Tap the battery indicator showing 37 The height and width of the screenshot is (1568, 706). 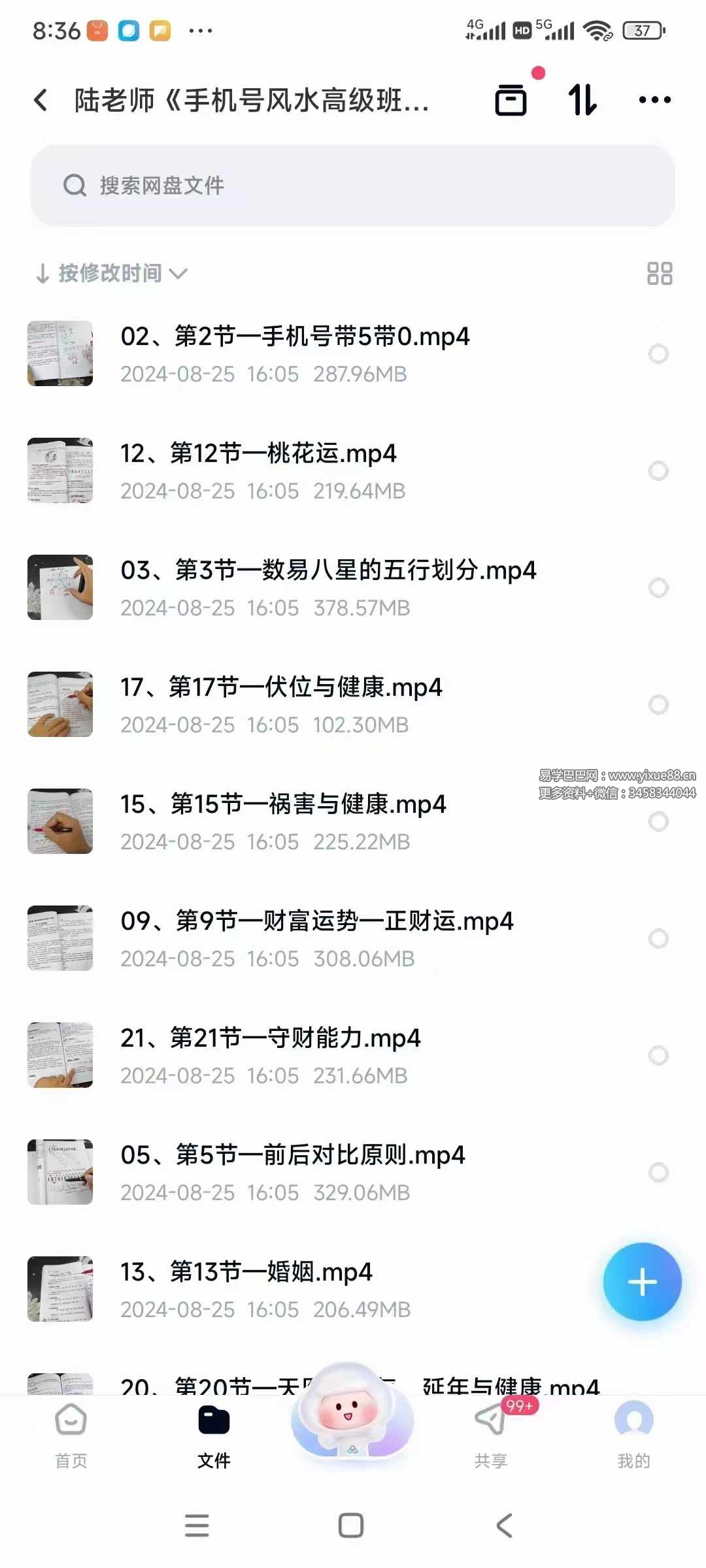point(641,31)
